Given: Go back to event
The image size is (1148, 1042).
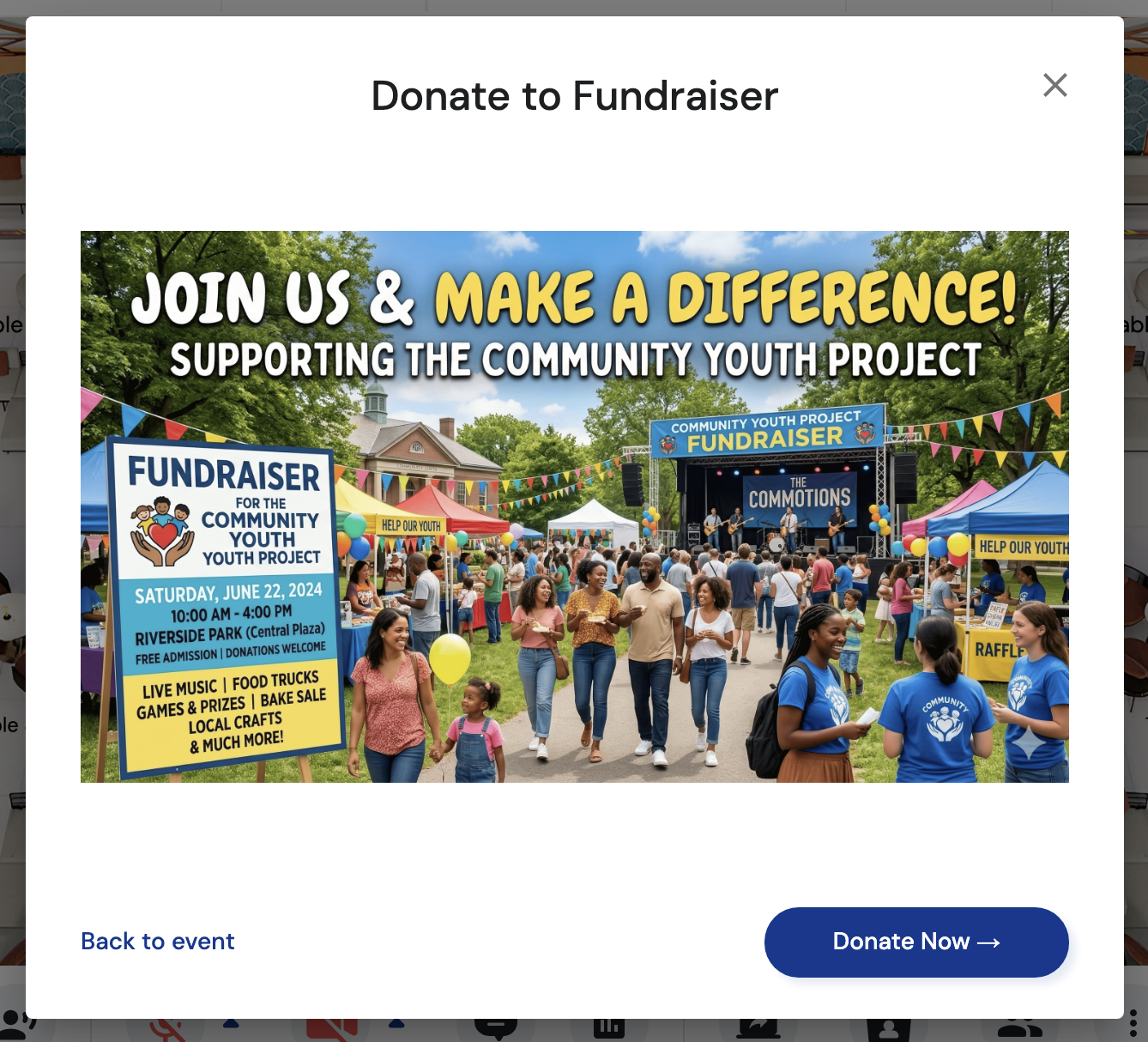Looking at the screenshot, I should click(x=157, y=942).
